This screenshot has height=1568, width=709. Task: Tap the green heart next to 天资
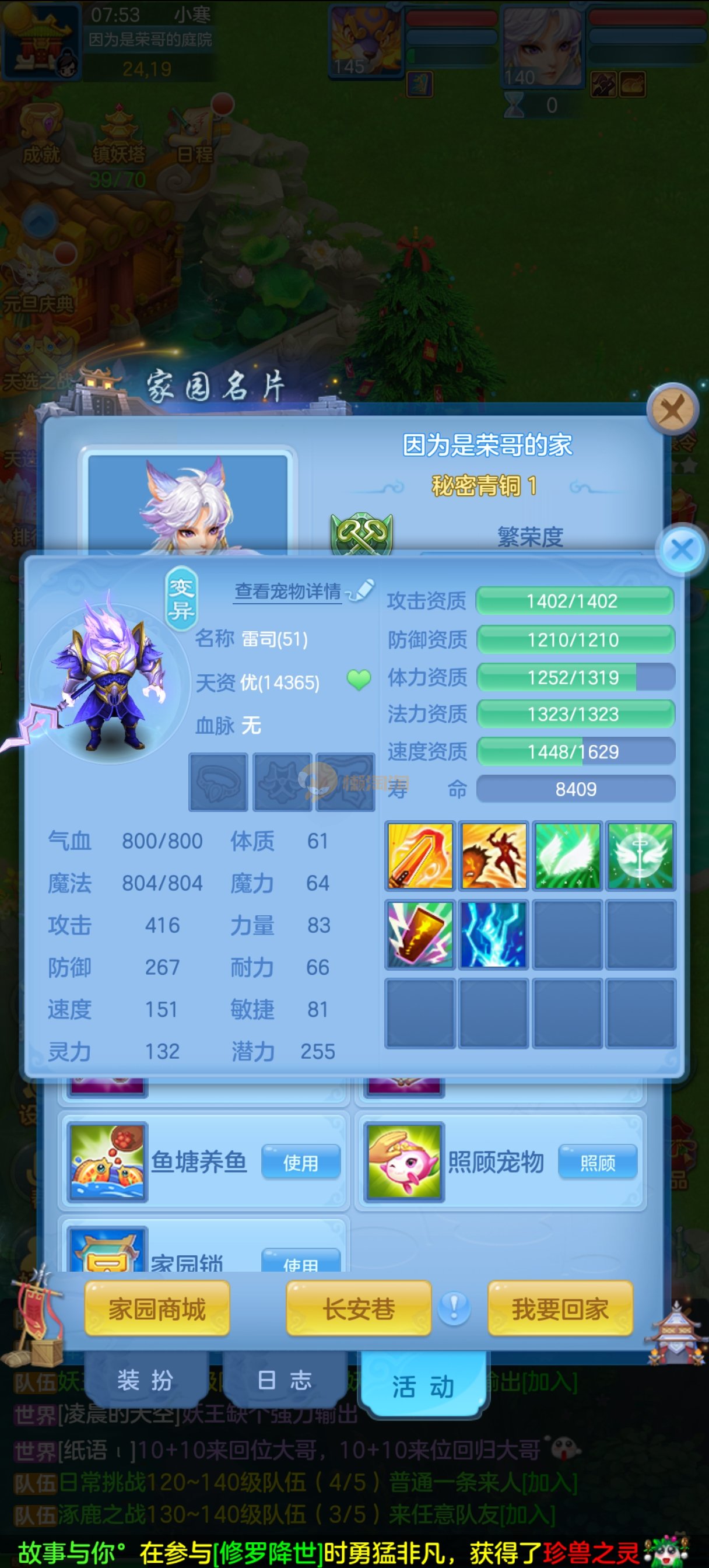point(359,680)
